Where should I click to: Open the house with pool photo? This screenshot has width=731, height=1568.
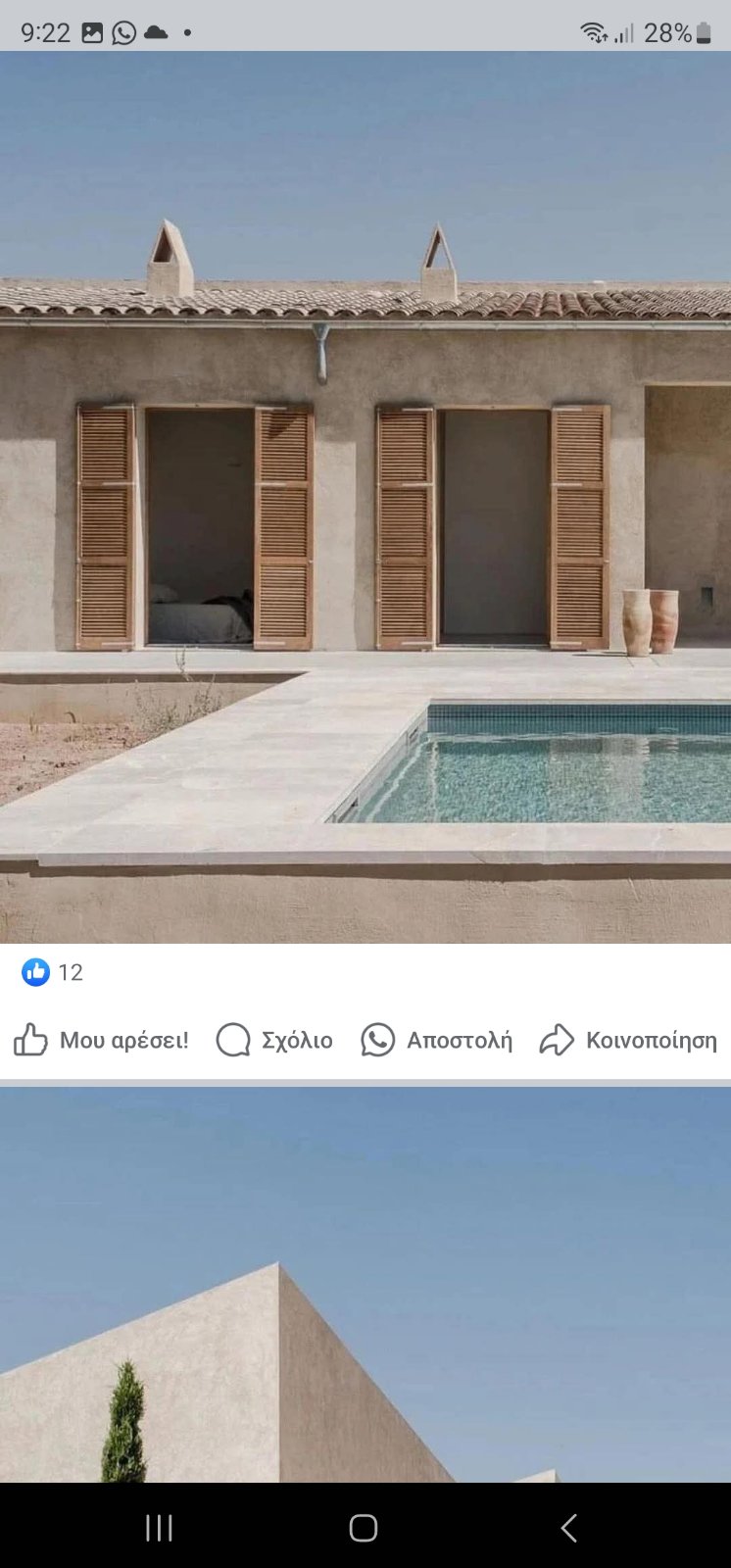coord(365,497)
